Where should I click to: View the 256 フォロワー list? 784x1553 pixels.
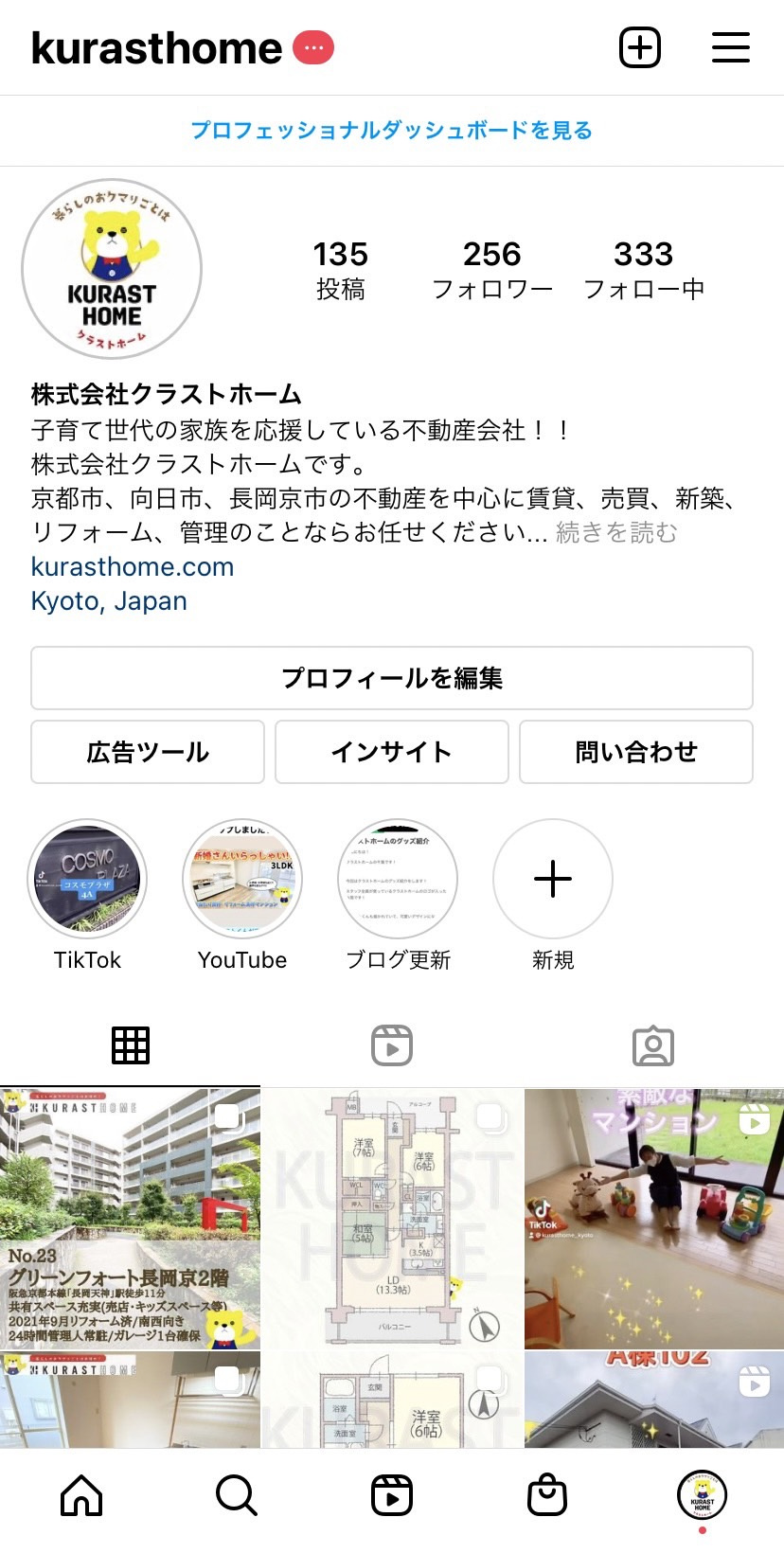[491, 269]
